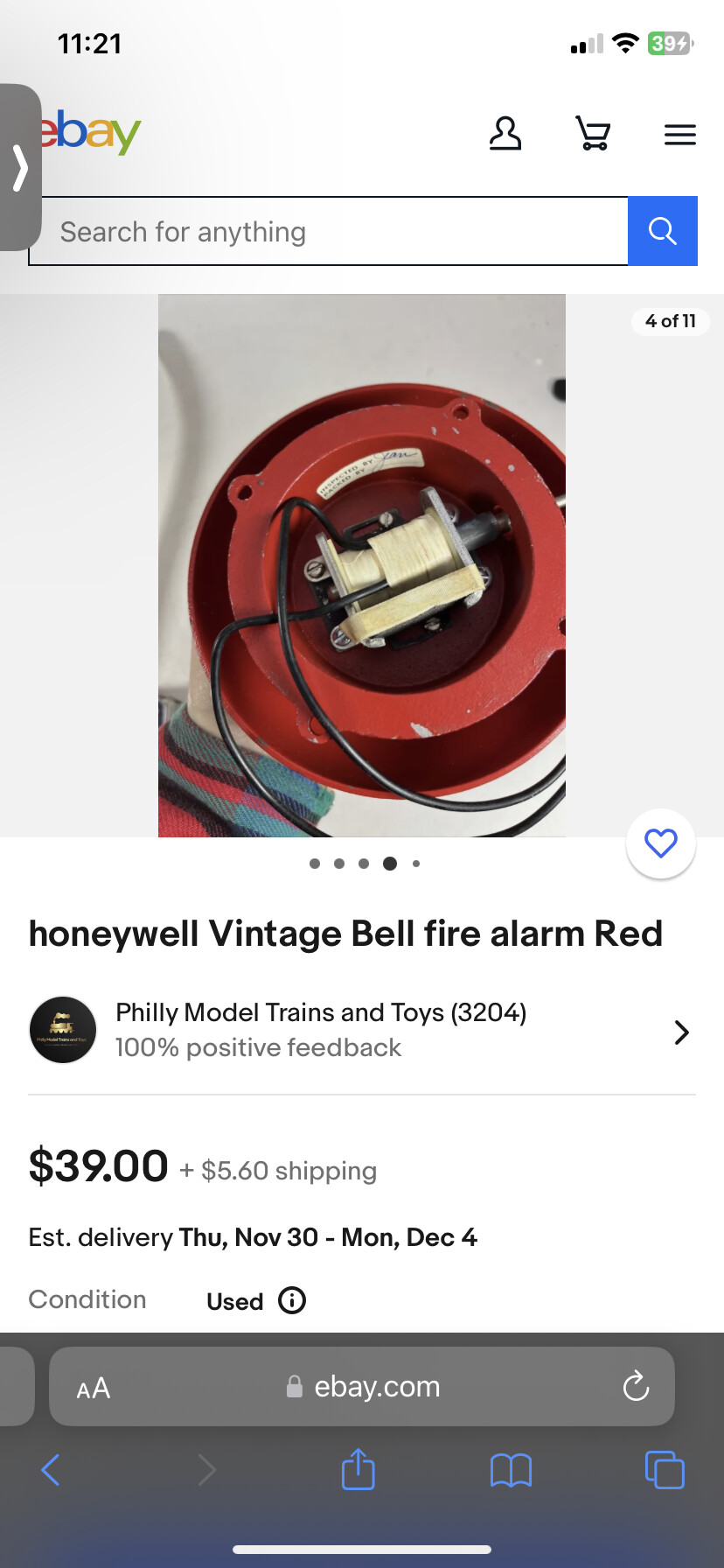Open the shopping cart
This screenshot has height=1568, width=724.
click(593, 134)
